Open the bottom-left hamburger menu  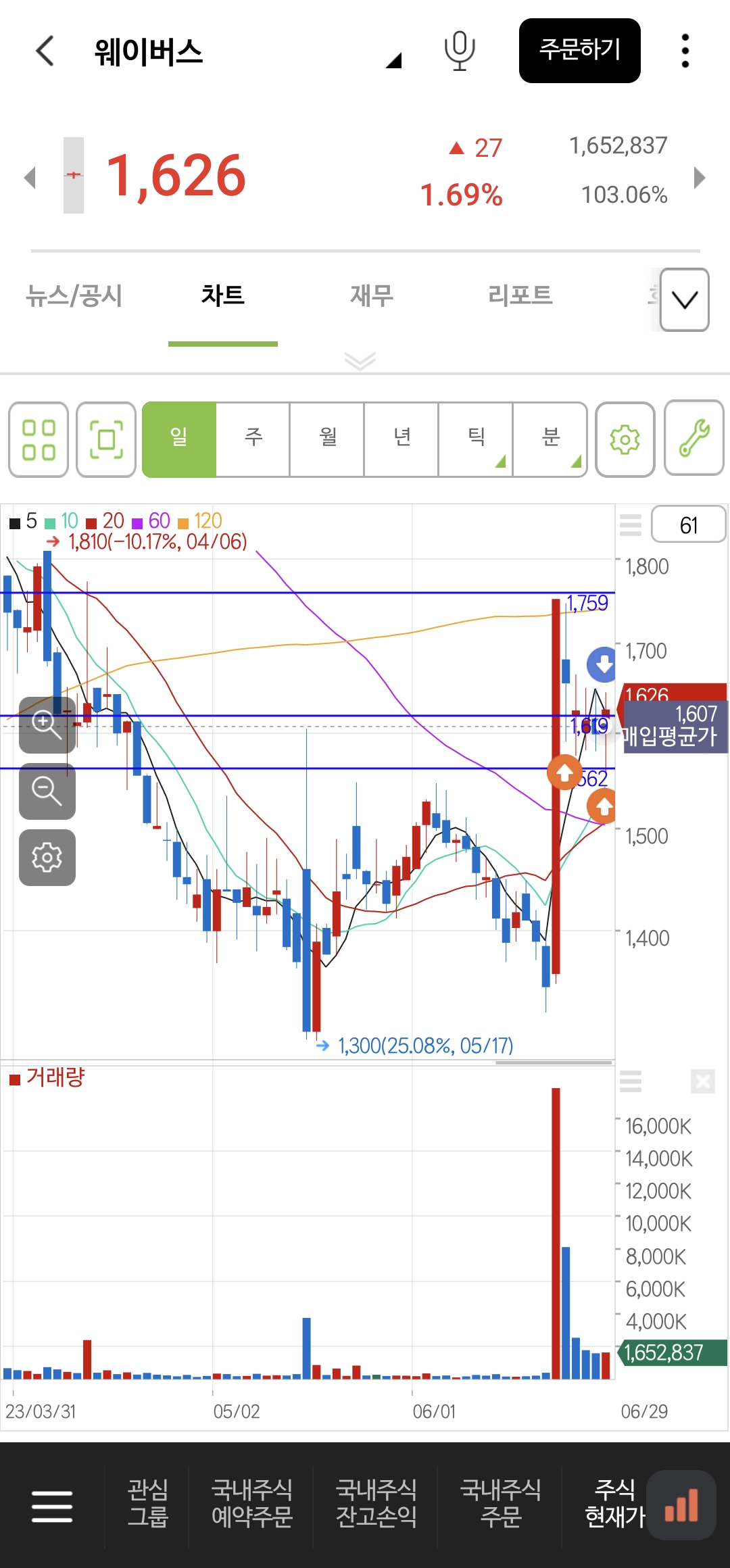(x=52, y=1506)
